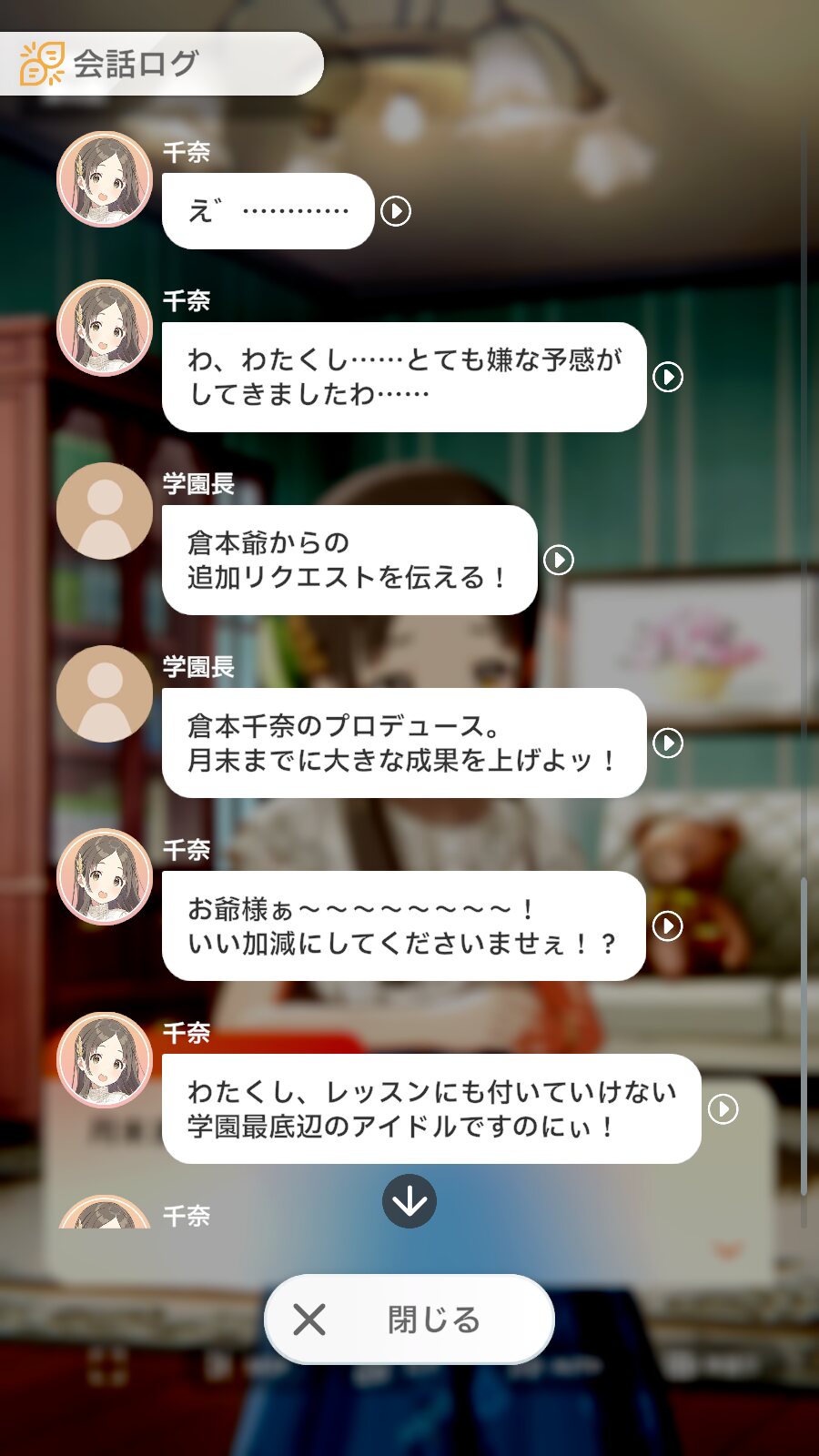This screenshot has height=1456, width=819.
Task: Close the conversation log with 閉じる
Action: 409,1319
